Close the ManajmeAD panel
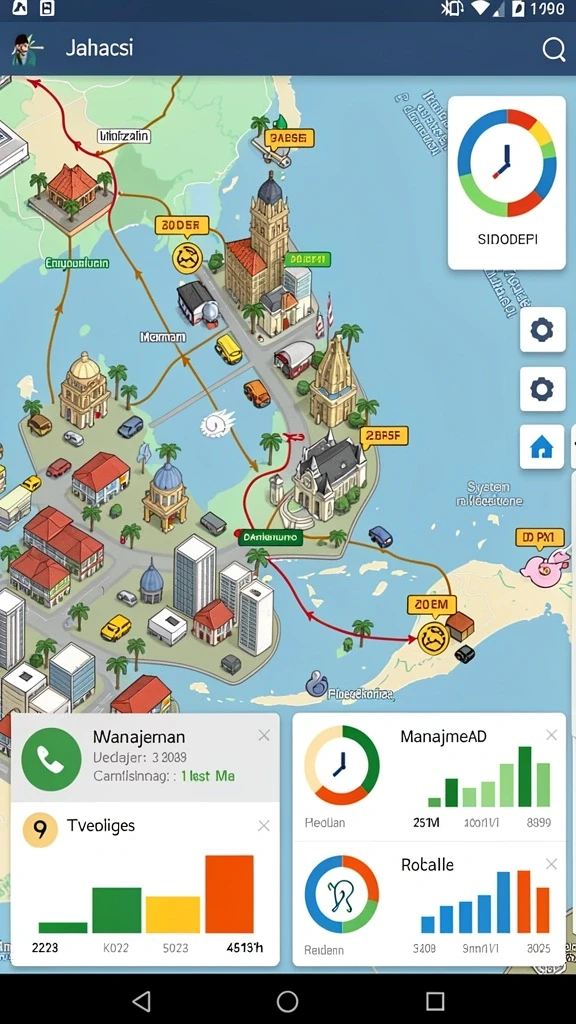Viewport: 576px width, 1024px height. click(x=551, y=735)
